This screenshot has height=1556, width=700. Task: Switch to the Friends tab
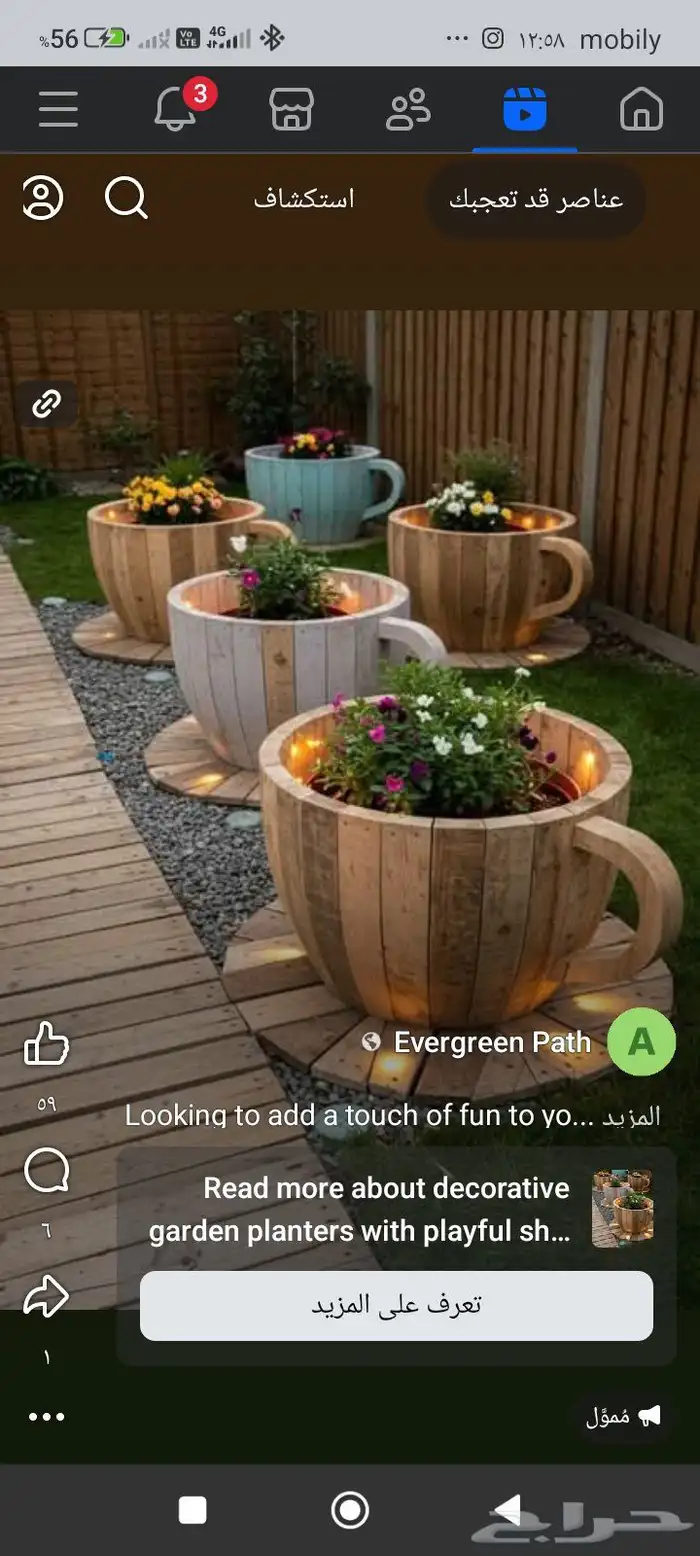tap(408, 109)
